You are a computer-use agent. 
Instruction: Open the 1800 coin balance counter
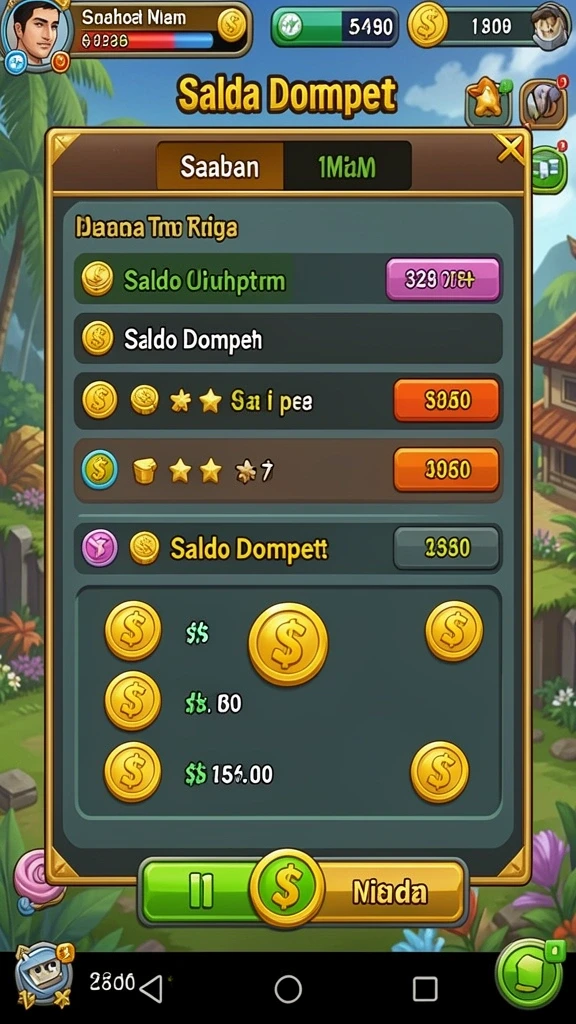tap(482, 26)
